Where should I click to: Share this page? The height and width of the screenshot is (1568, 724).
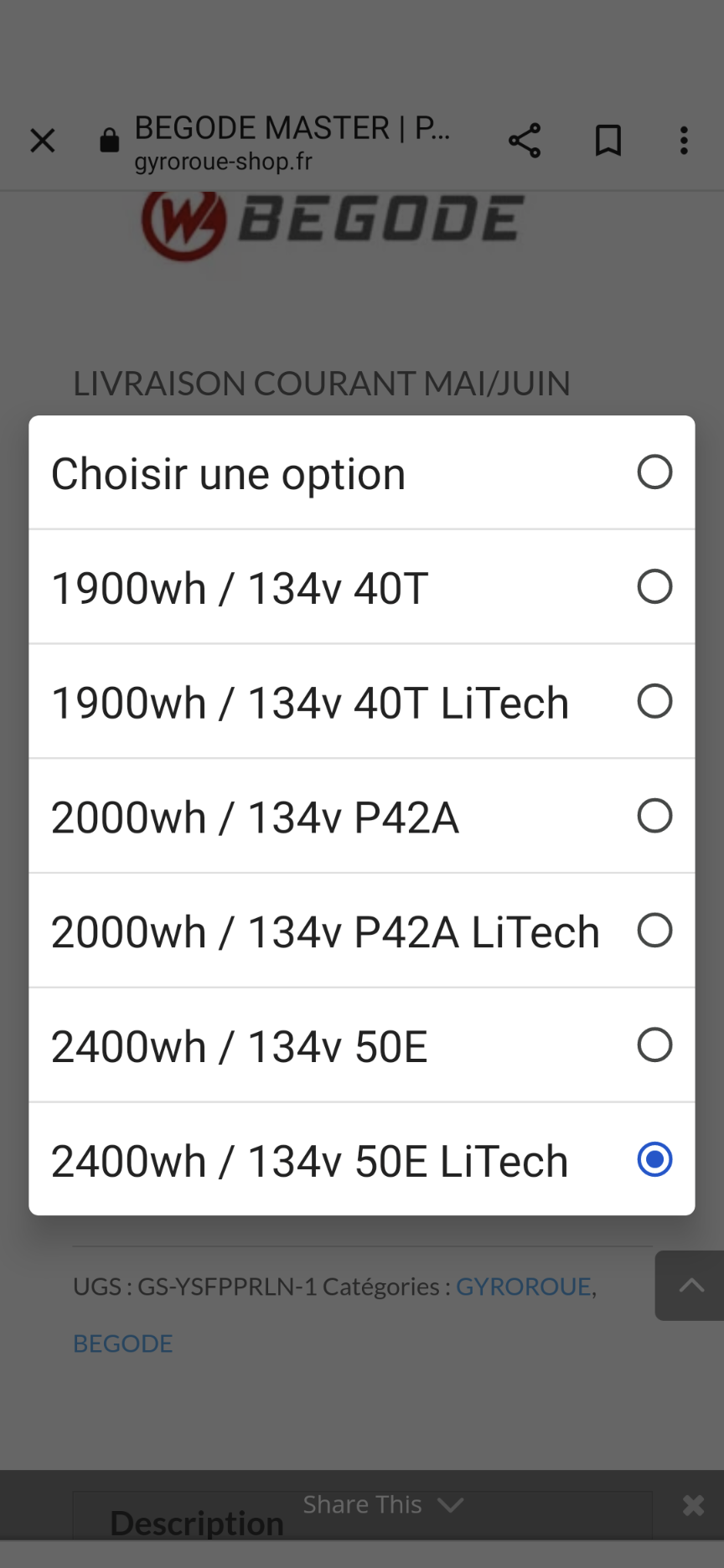525,141
